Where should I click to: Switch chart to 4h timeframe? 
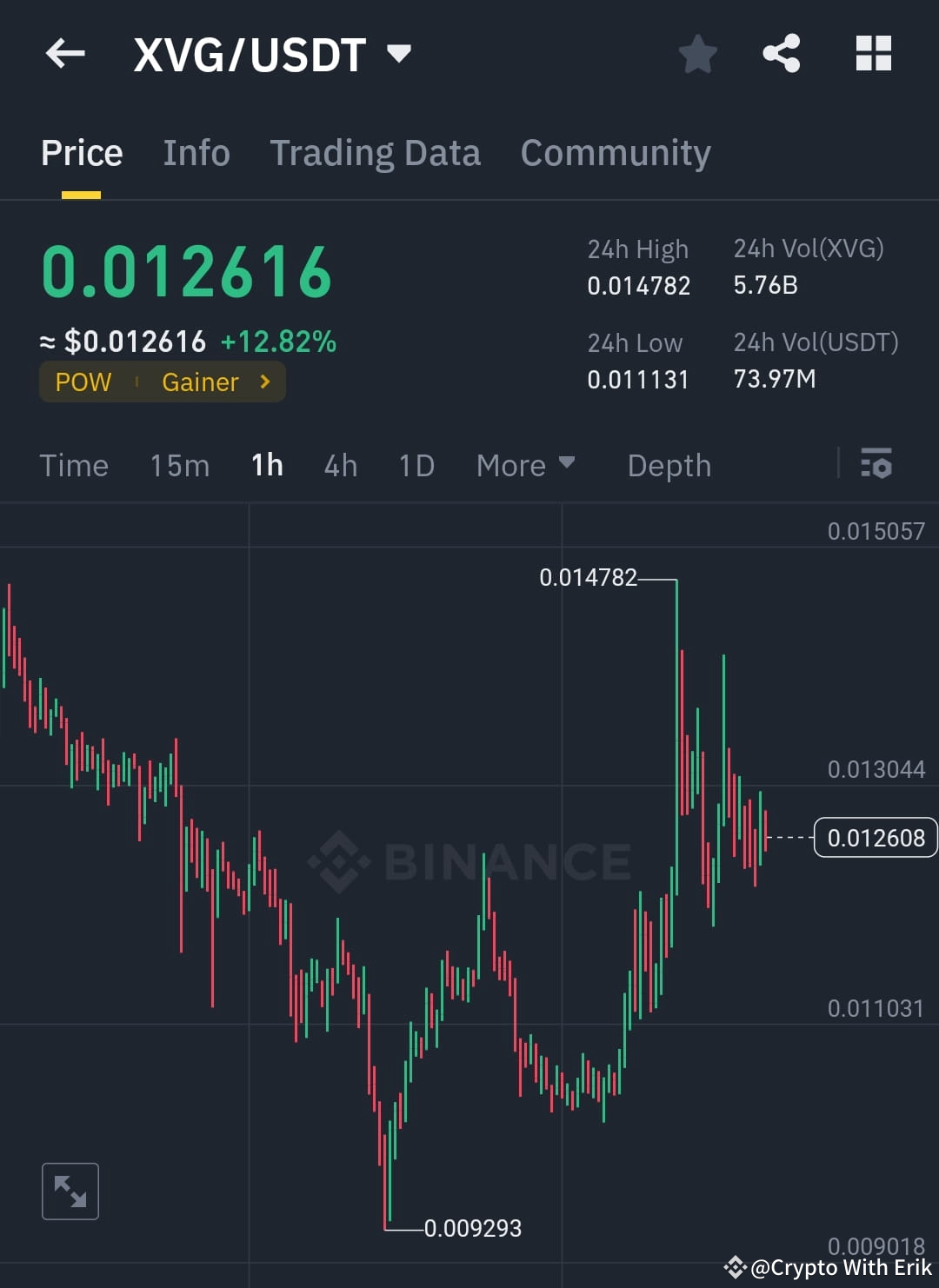coord(340,465)
